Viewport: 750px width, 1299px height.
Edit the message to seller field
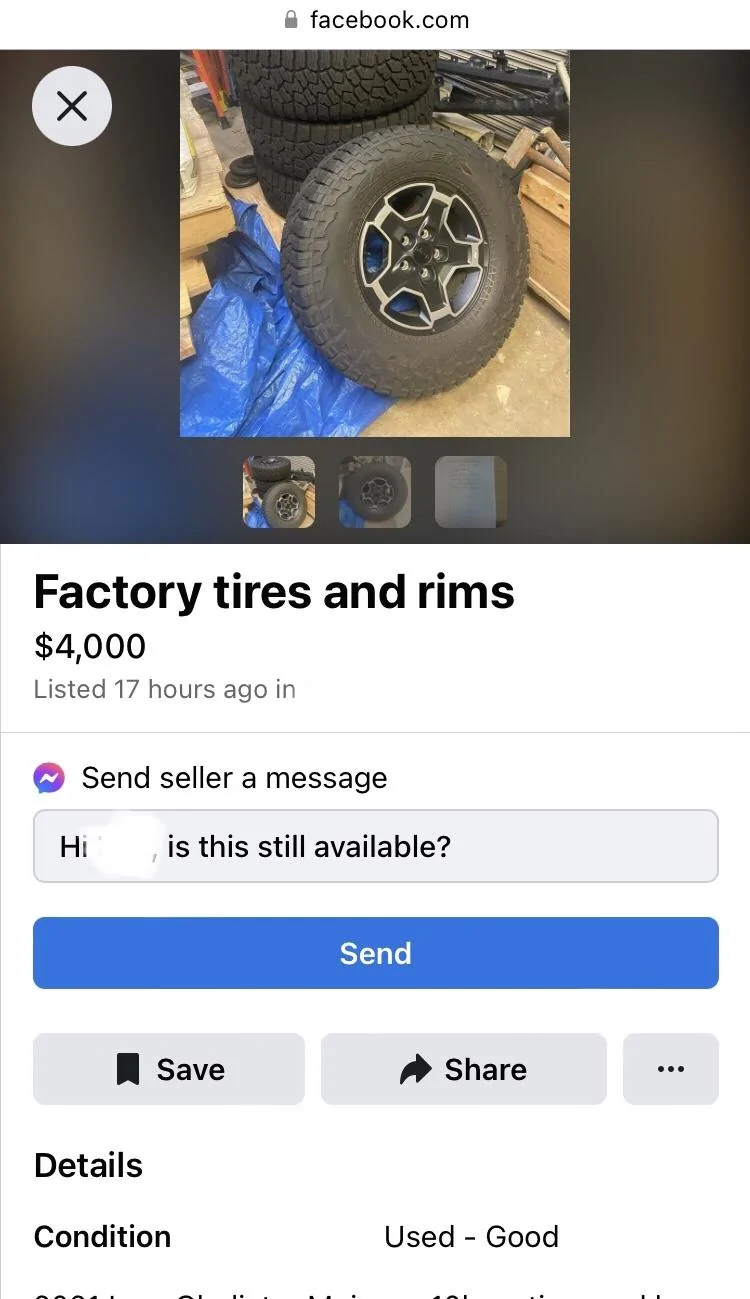(x=376, y=846)
